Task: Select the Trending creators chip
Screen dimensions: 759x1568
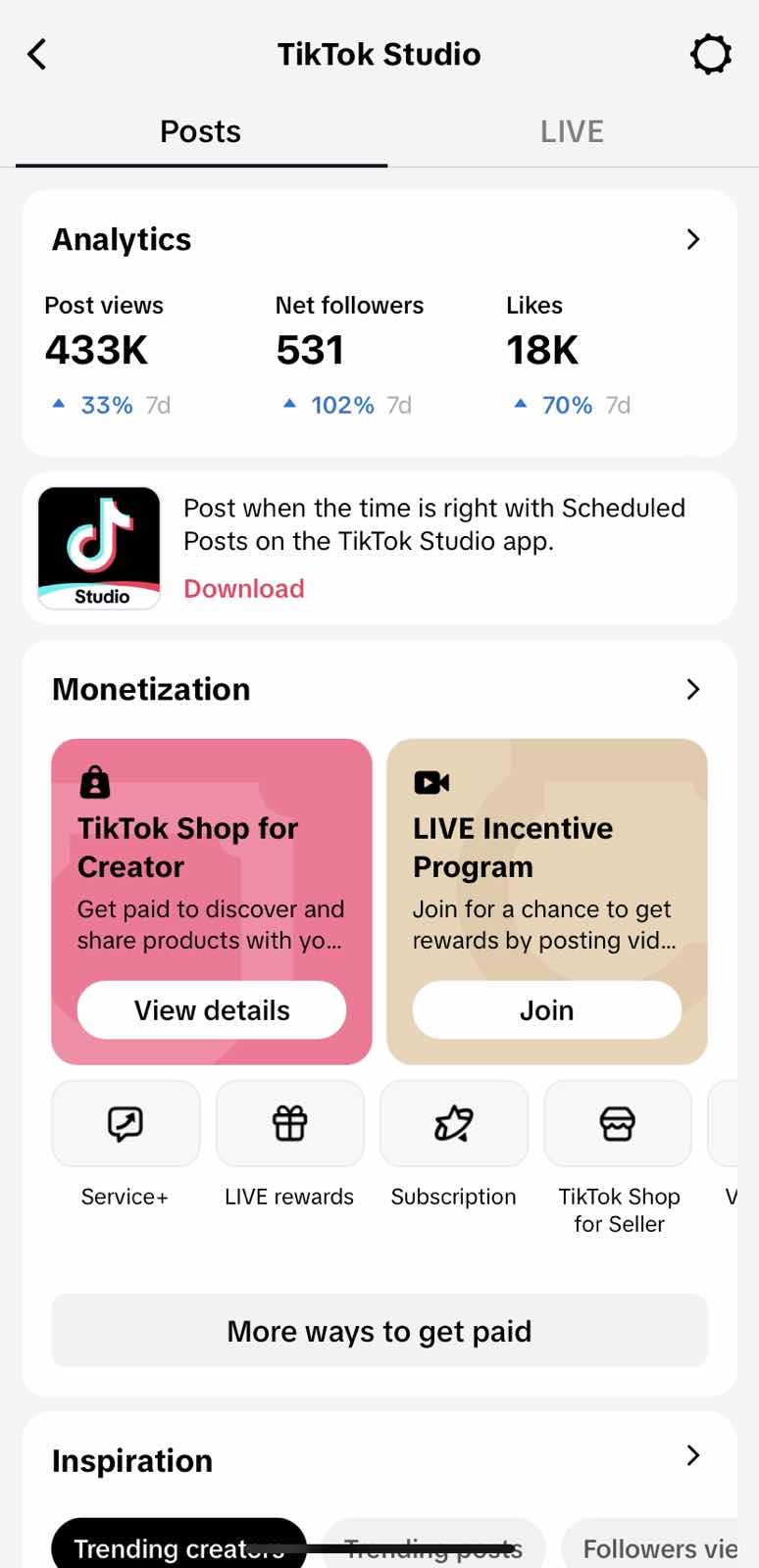Action: (x=178, y=1546)
